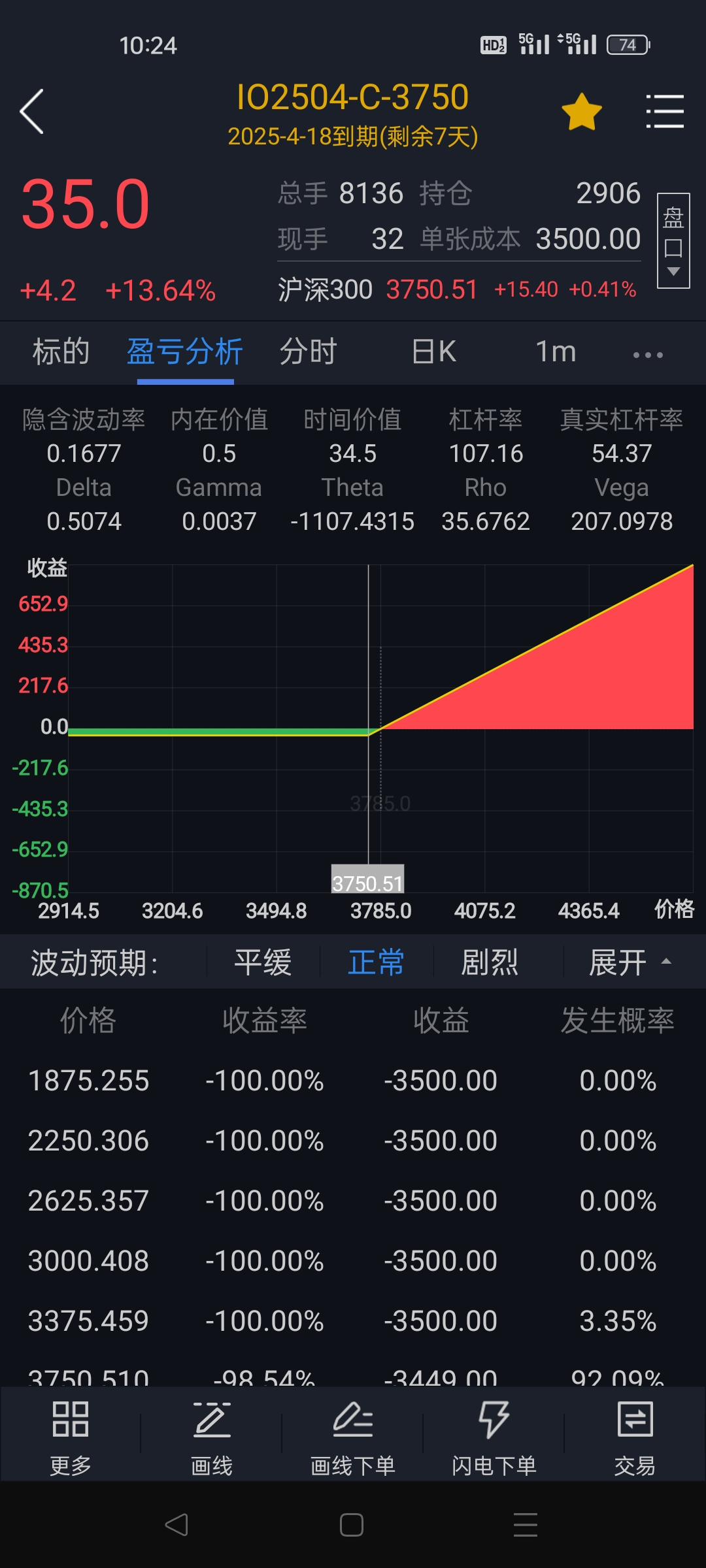706x1568 pixels.
Task: Select 剧烈 volatility expectation
Action: pyautogui.click(x=490, y=962)
